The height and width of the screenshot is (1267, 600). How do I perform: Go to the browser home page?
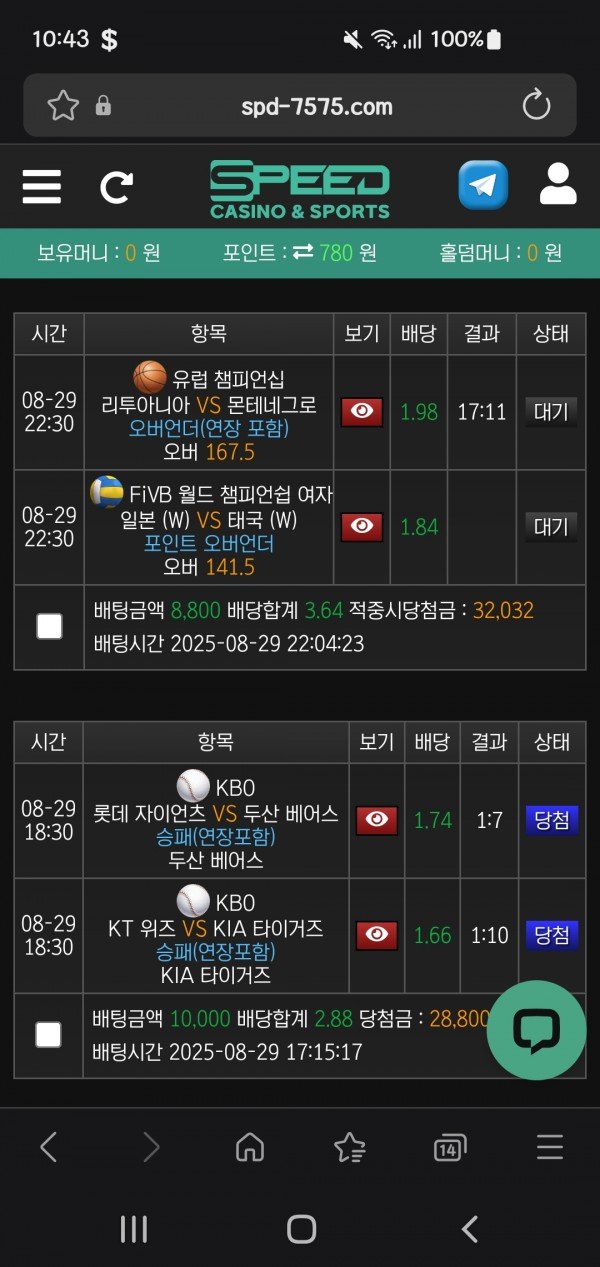(250, 1147)
